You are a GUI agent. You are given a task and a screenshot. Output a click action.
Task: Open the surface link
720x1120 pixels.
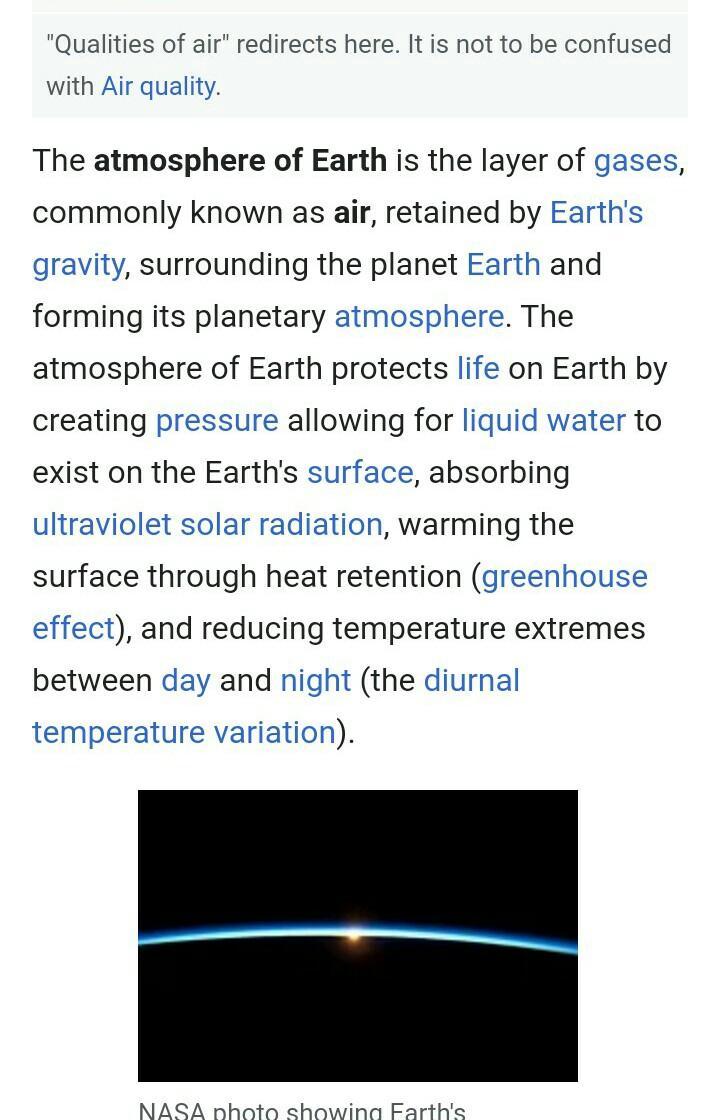point(360,473)
